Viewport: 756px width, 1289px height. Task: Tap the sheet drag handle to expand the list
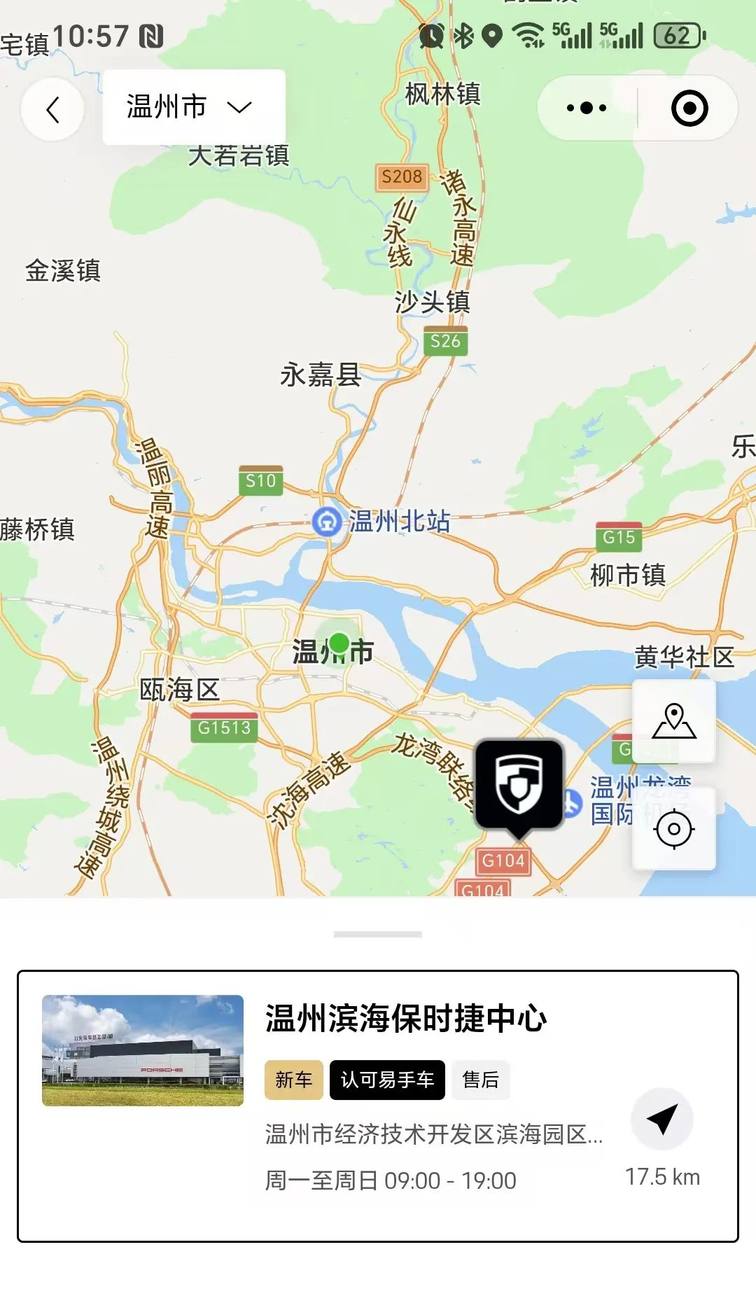[x=377, y=934]
